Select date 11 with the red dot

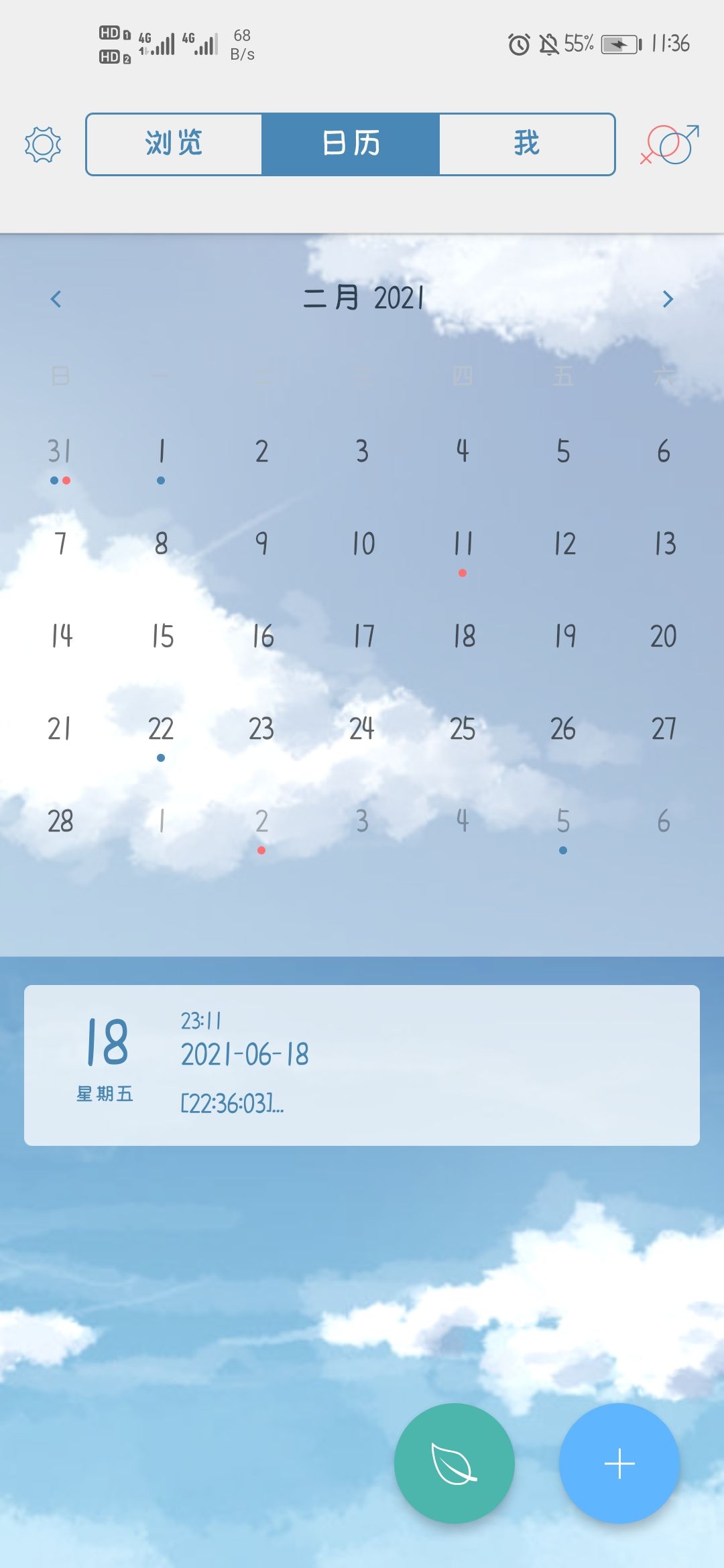(x=463, y=545)
